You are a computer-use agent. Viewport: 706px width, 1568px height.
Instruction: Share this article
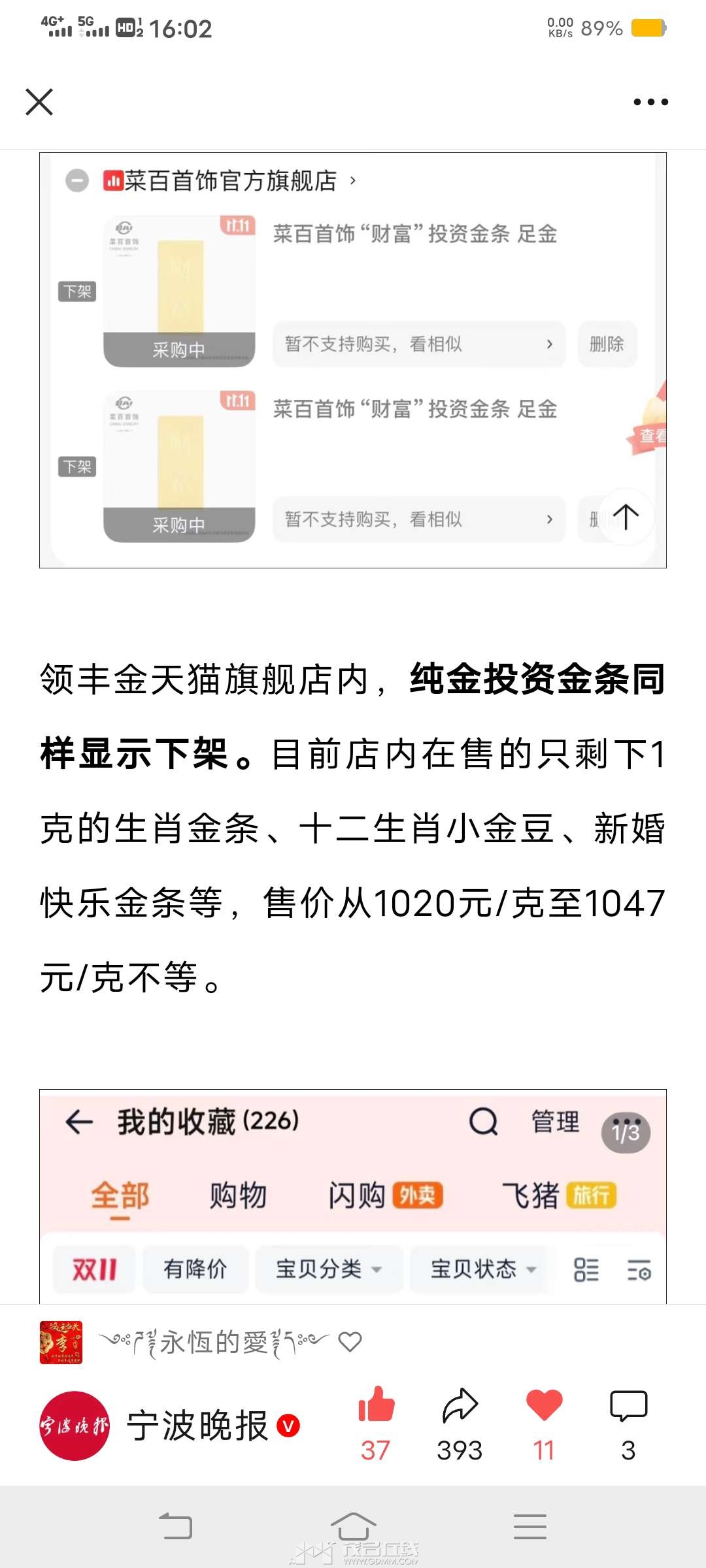[x=460, y=1406]
